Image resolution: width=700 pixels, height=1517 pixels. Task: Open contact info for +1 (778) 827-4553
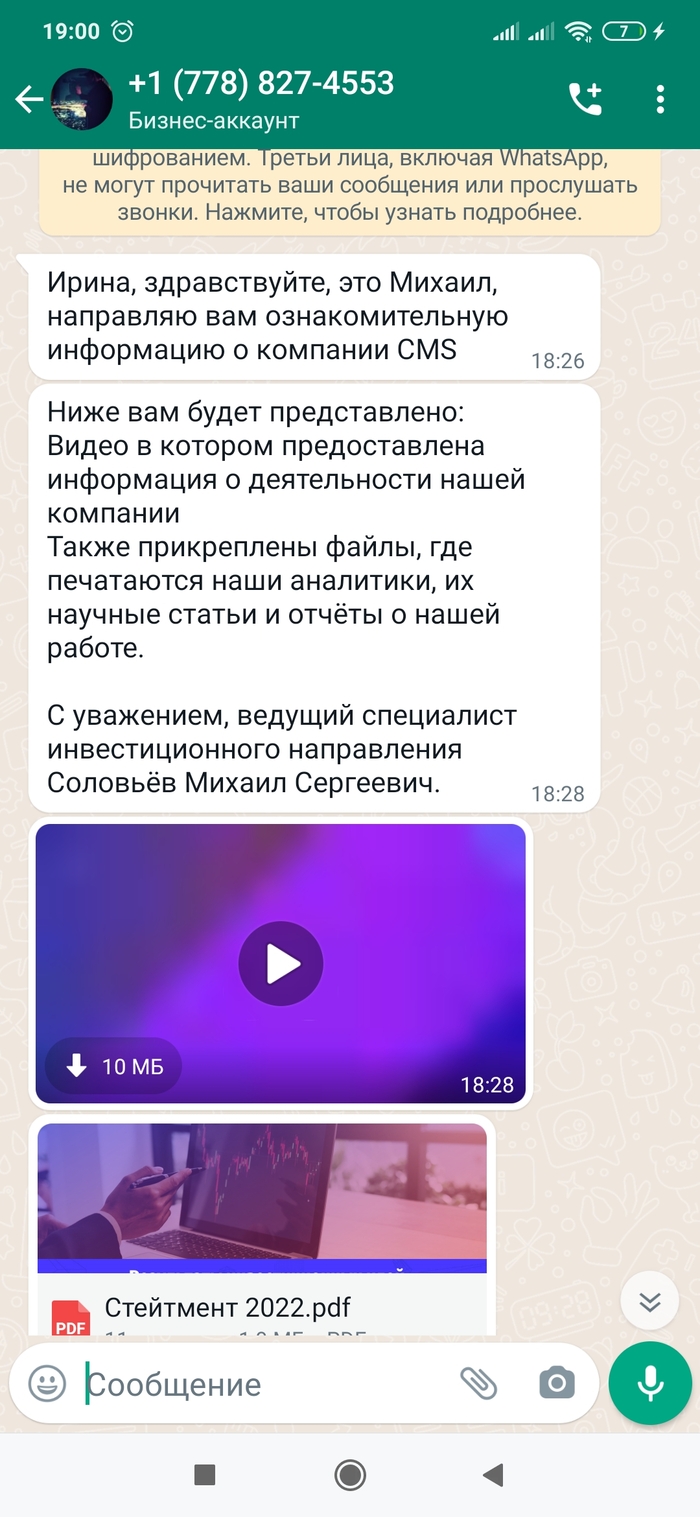[x=262, y=98]
